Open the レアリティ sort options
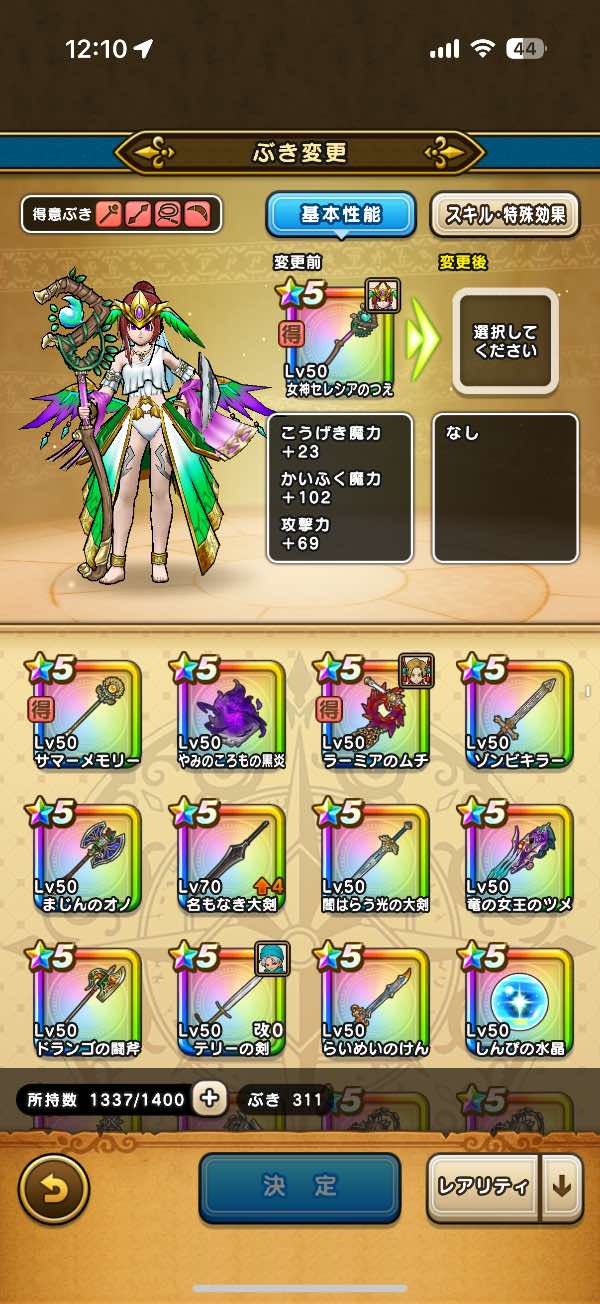This screenshot has width=600, height=1304. click(x=483, y=1187)
